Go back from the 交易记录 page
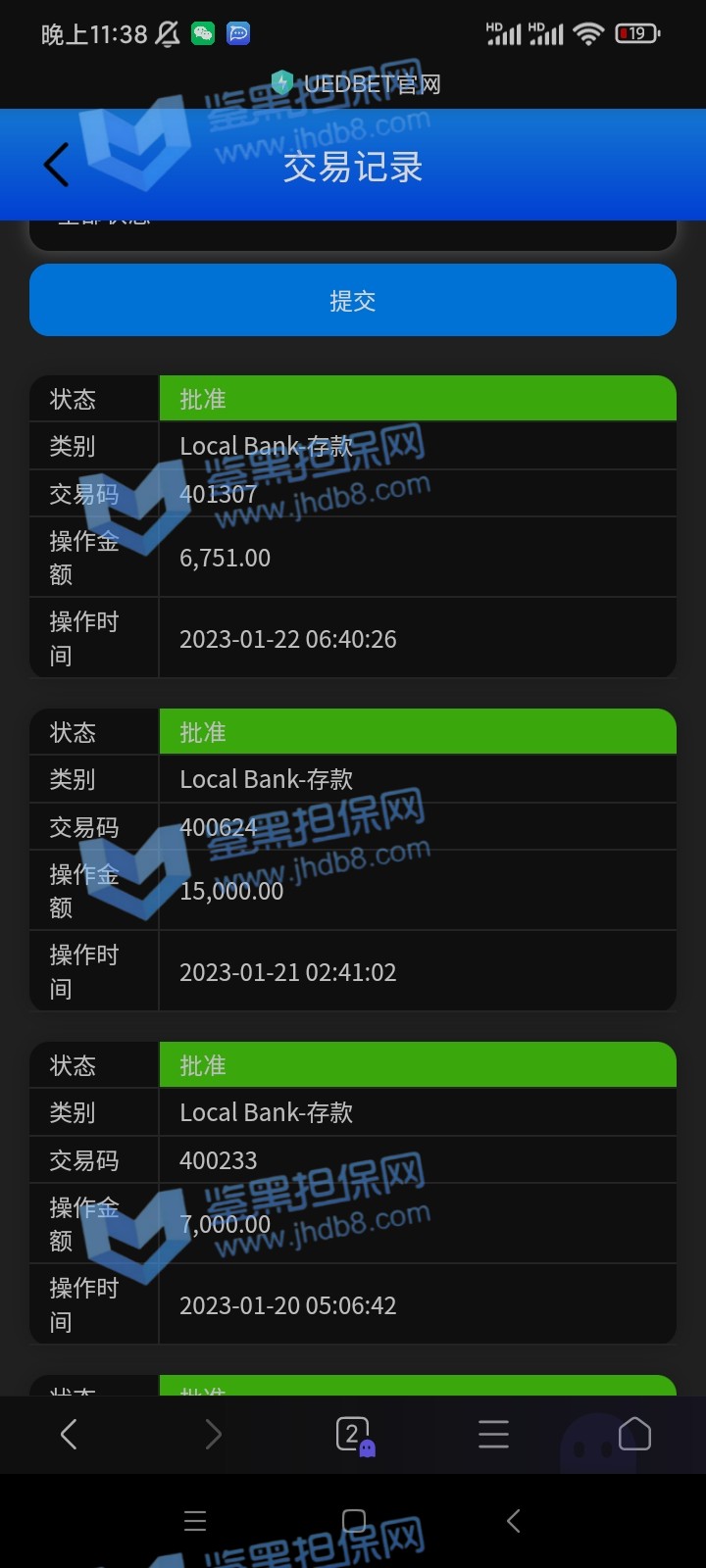The height and width of the screenshot is (1568, 706). [x=57, y=165]
